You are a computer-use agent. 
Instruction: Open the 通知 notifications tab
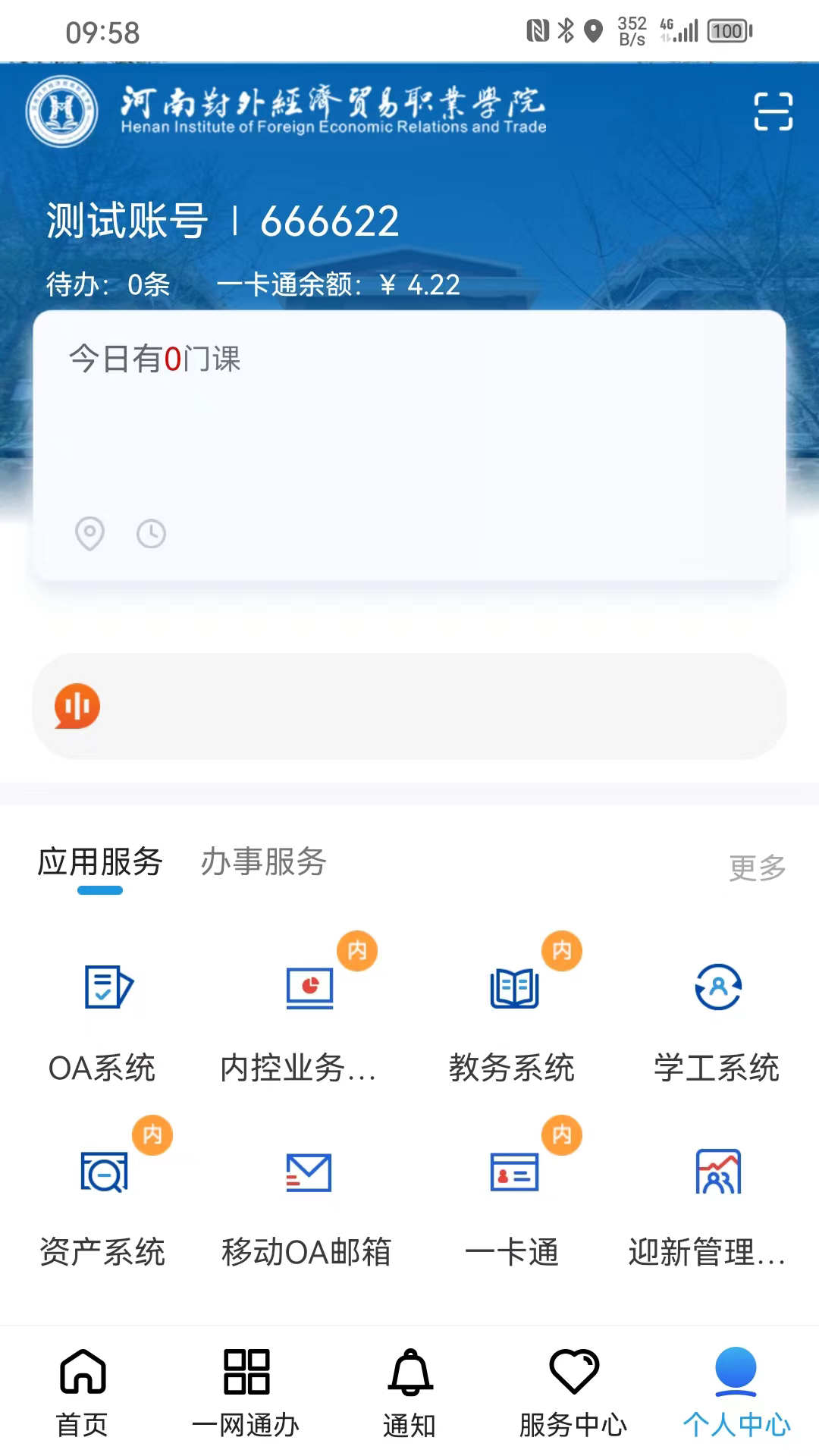(409, 1392)
